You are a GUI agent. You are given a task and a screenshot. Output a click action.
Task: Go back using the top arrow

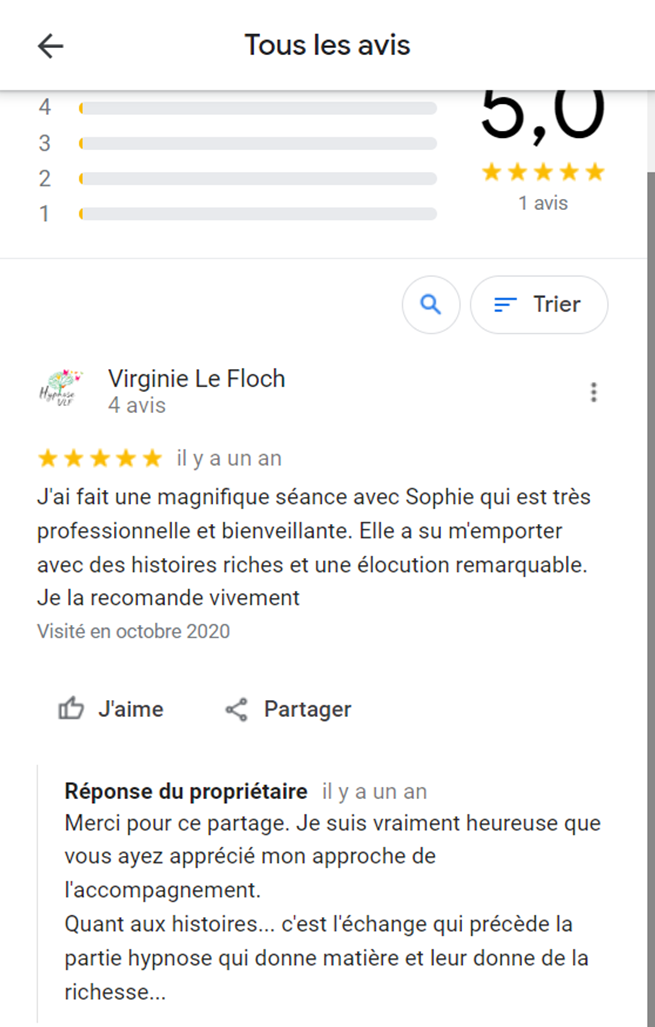(50, 46)
